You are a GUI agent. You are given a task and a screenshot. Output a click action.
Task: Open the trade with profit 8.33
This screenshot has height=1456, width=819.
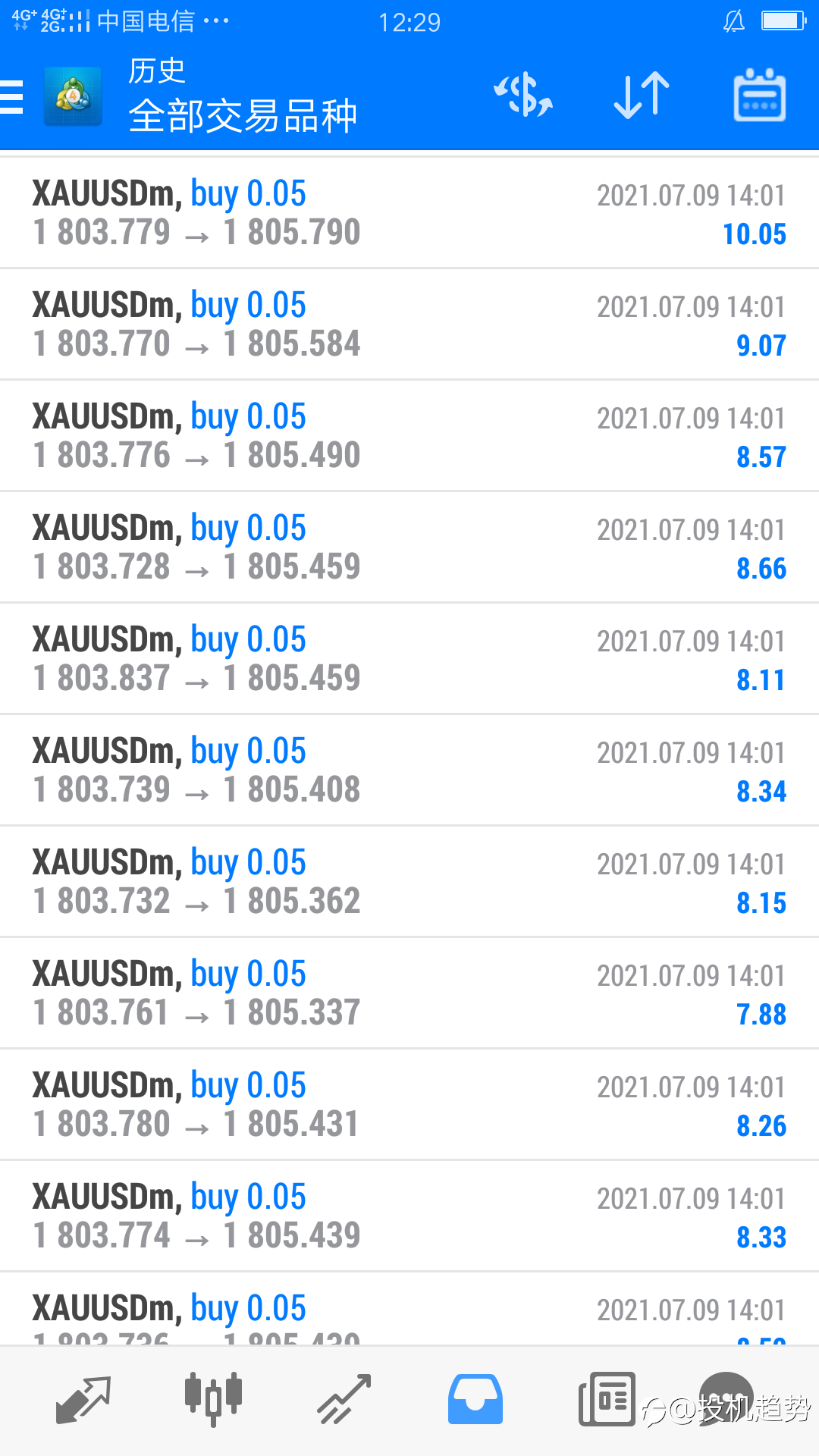(x=409, y=1216)
